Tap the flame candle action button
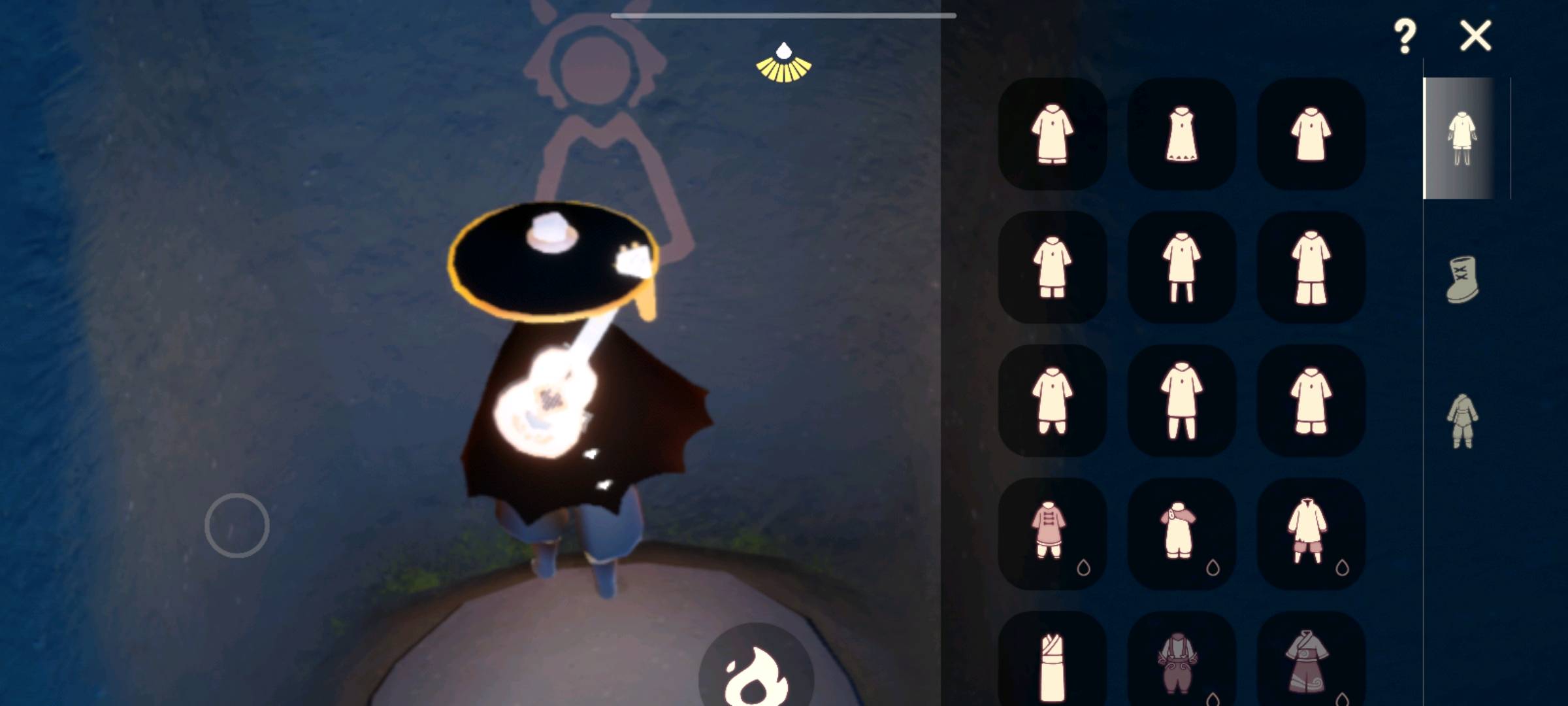The image size is (1568, 706). pos(756,673)
